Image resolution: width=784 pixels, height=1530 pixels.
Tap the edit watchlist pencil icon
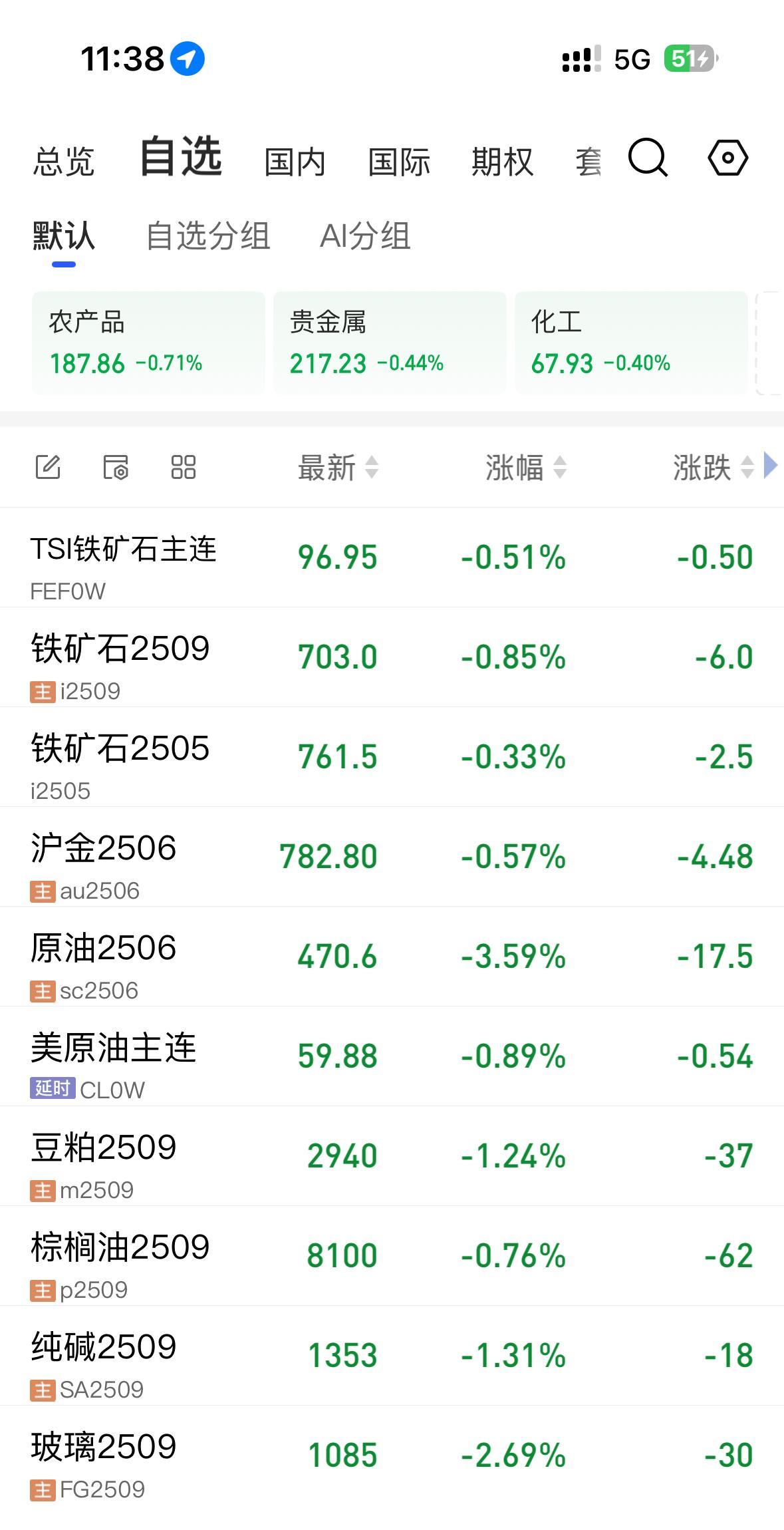point(48,467)
